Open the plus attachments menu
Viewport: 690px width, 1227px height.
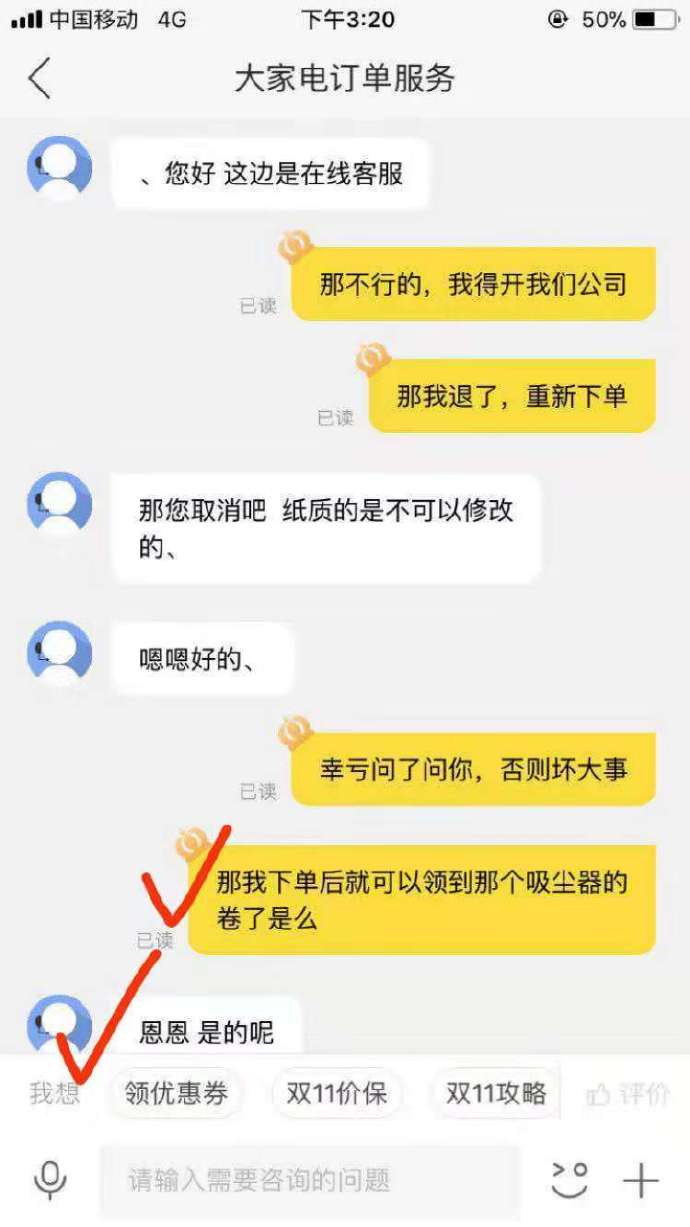tap(641, 1181)
